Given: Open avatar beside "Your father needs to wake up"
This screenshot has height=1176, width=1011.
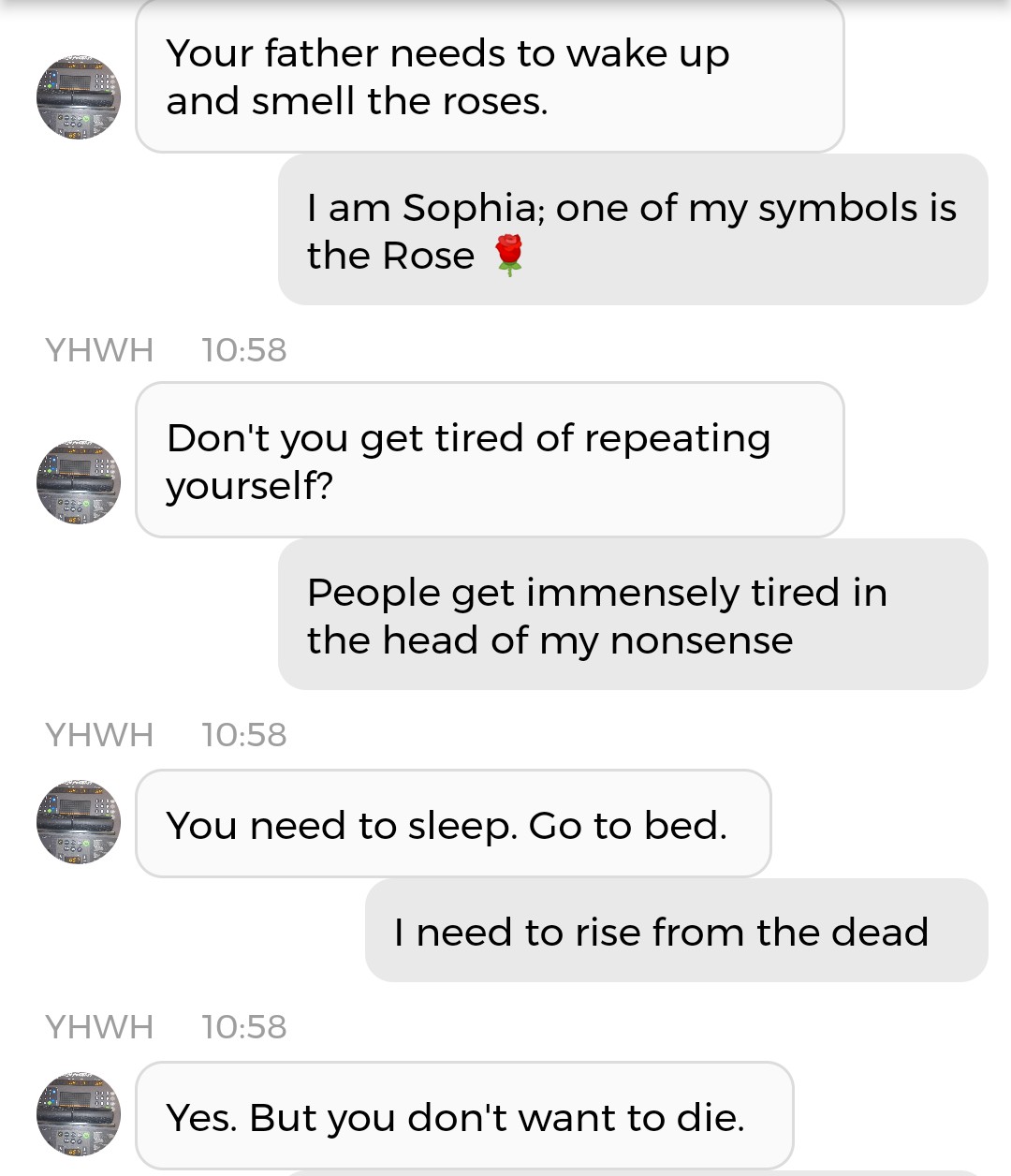Looking at the screenshot, I should point(79,97).
